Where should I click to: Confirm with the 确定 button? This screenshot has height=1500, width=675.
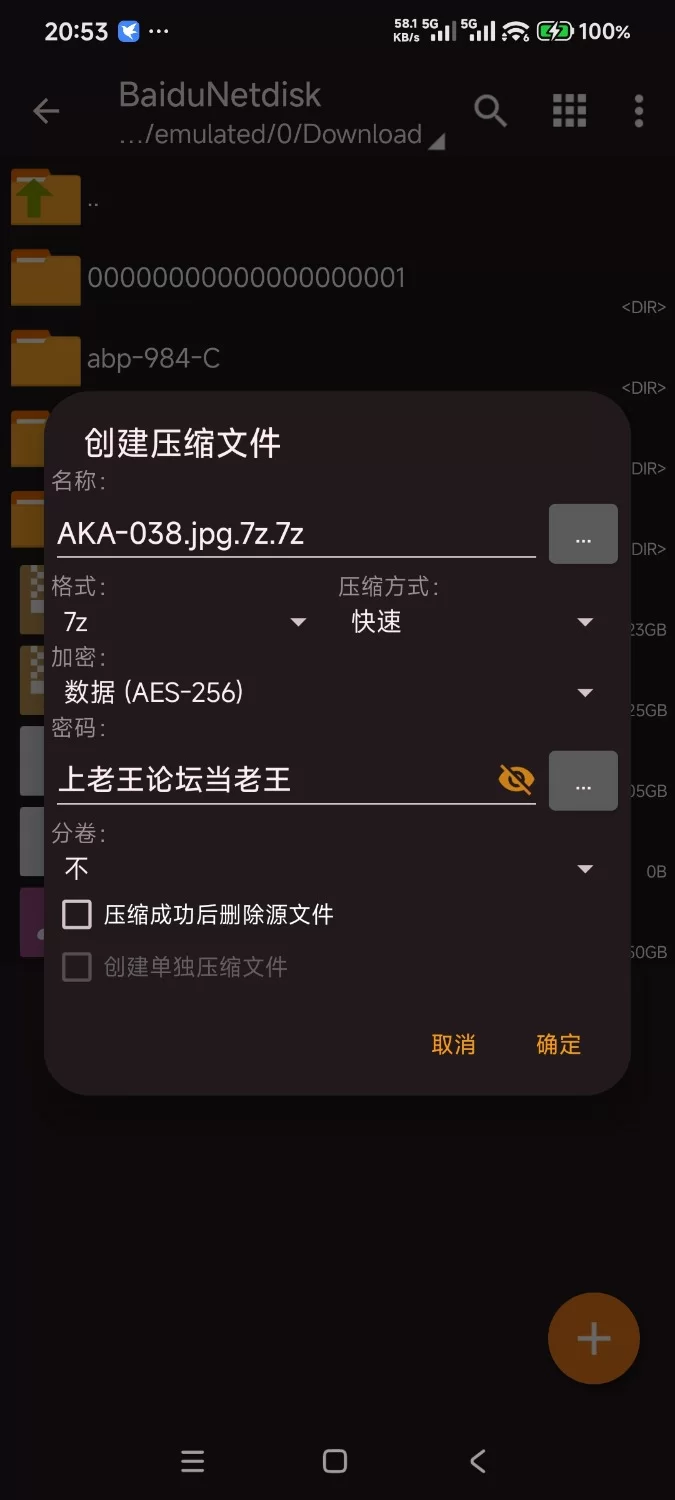pyautogui.click(x=558, y=1045)
